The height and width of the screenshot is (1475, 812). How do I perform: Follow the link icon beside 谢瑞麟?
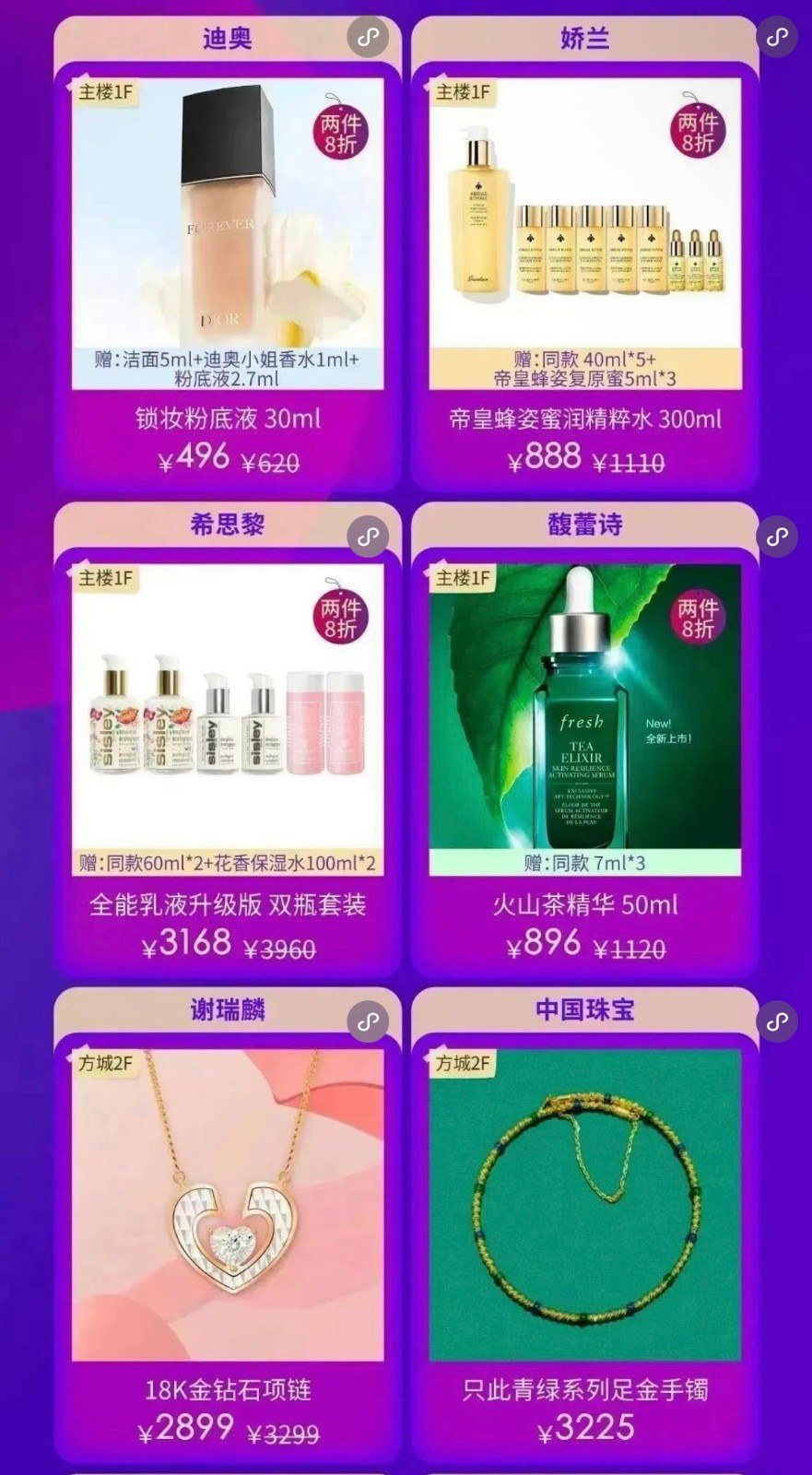[x=368, y=1021]
